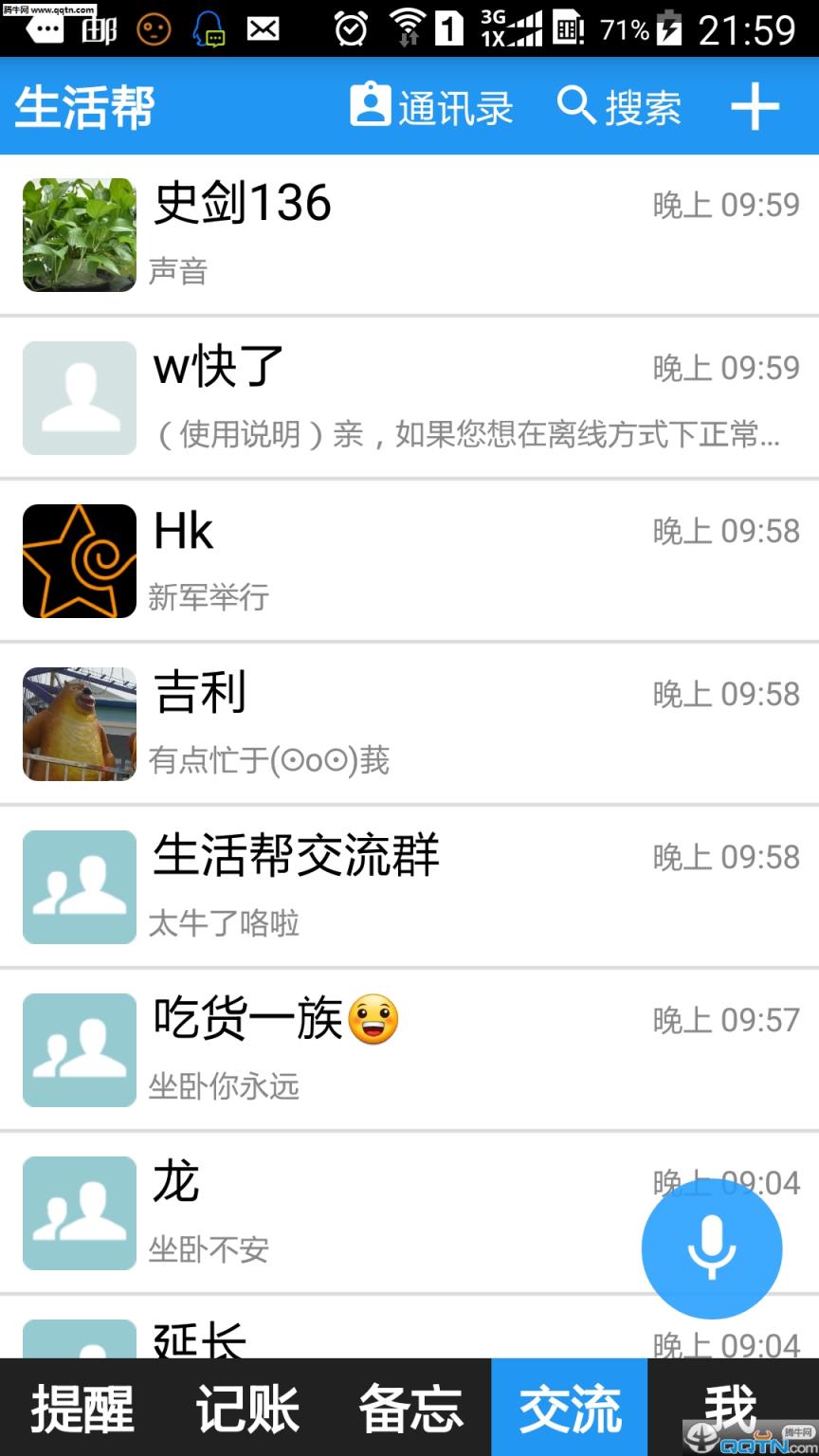This screenshot has height=1456, width=819.
Task: Tap the plus icon to add
Action: (755, 107)
